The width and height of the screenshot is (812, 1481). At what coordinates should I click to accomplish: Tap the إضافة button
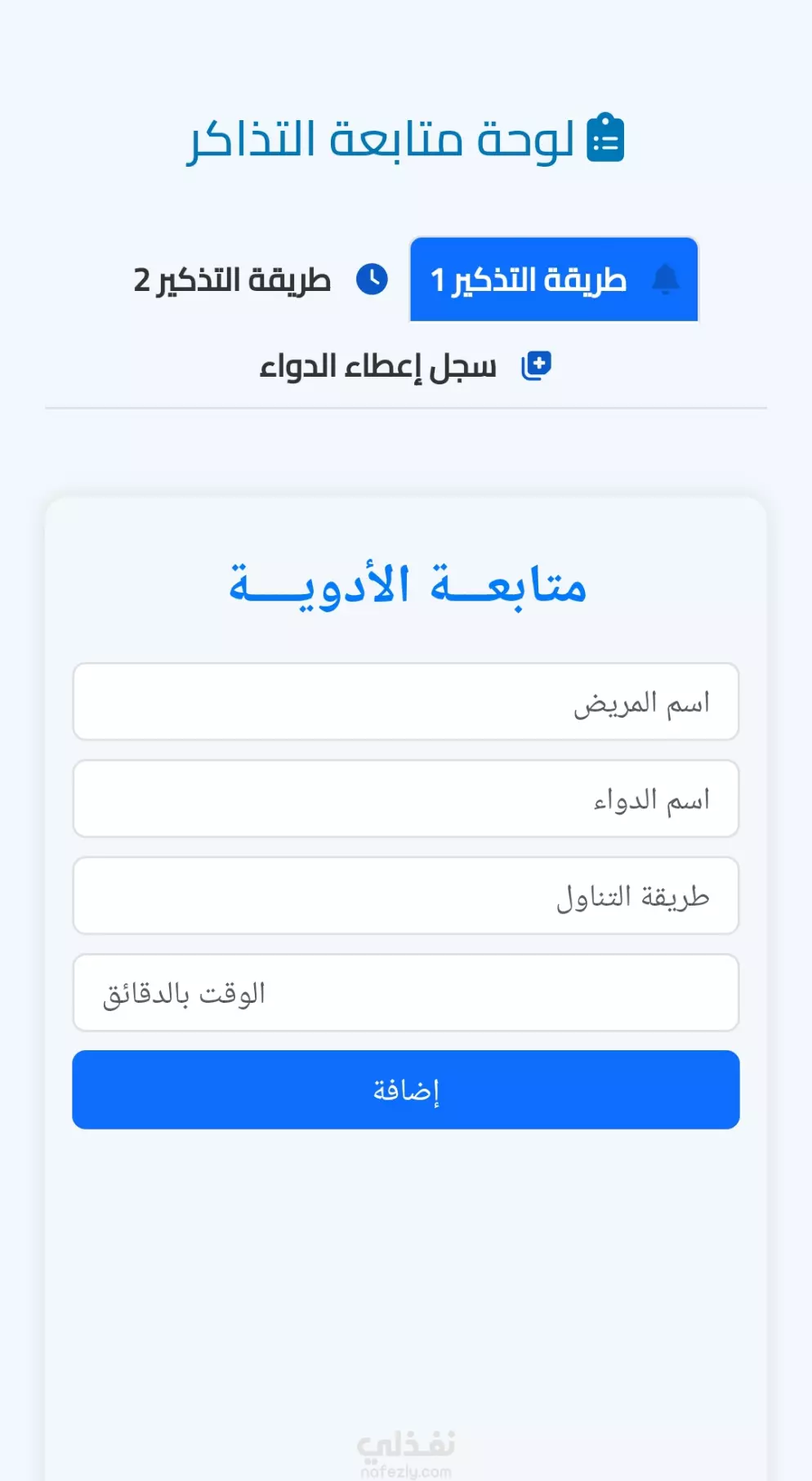pyautogui.click(x=406, y=1089)
